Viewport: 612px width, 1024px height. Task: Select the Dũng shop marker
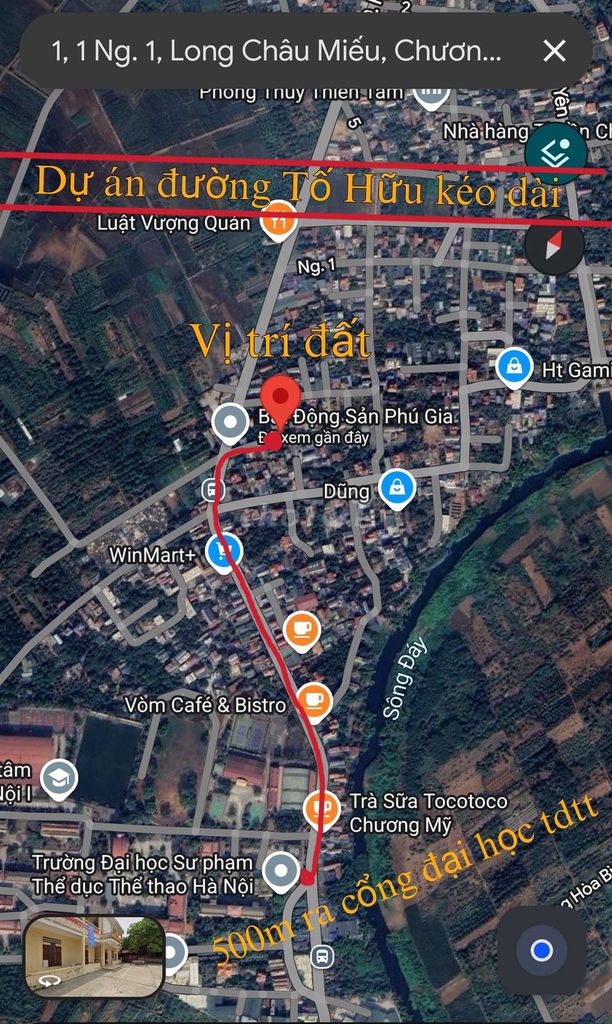397,488
